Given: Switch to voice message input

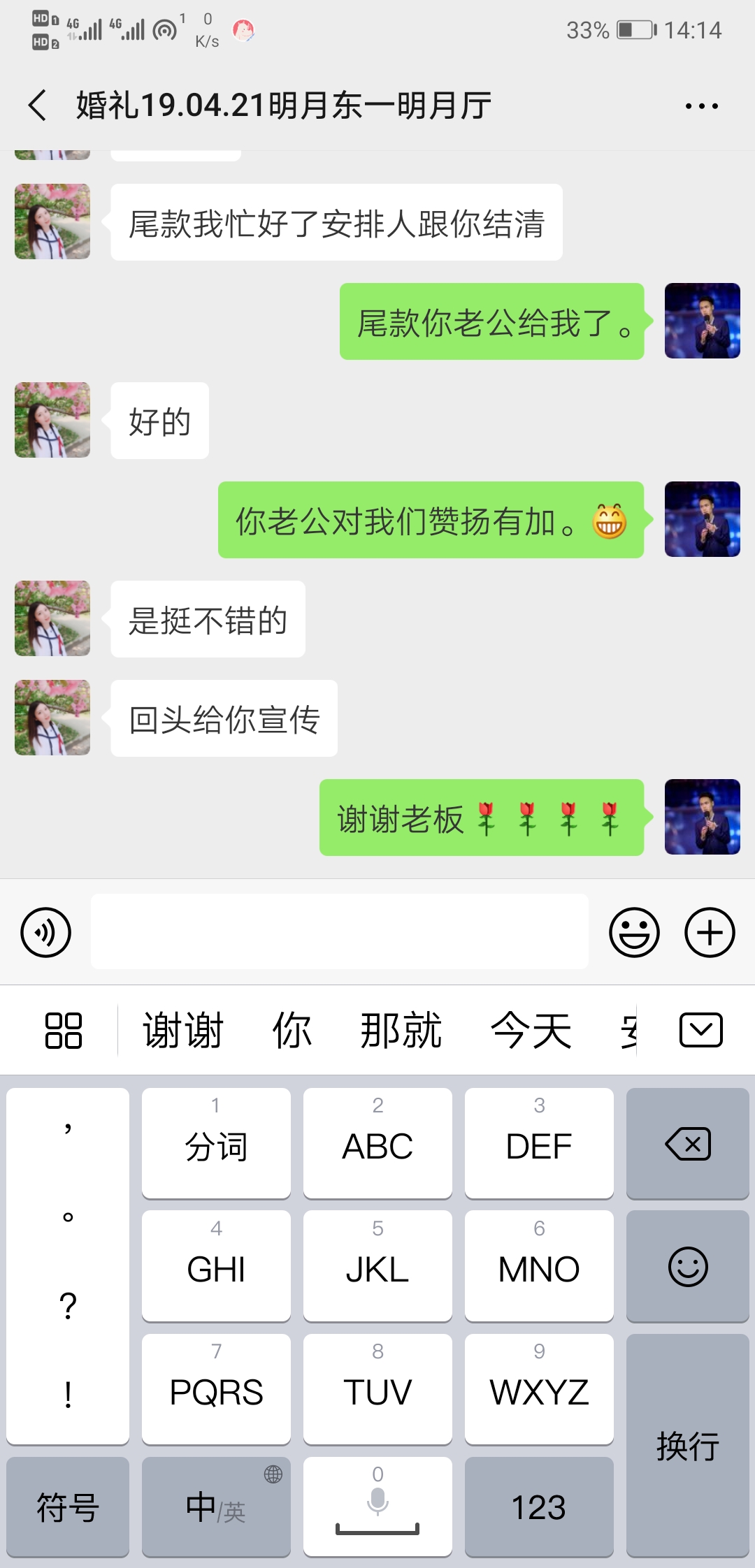Looking at the screenshot, I should 46,932.
